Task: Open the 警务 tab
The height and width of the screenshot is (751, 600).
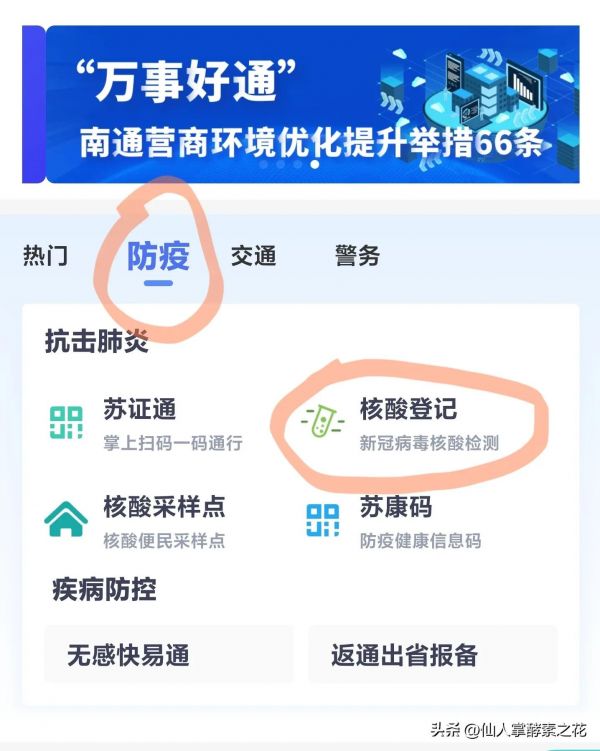Action: point(357,256)
